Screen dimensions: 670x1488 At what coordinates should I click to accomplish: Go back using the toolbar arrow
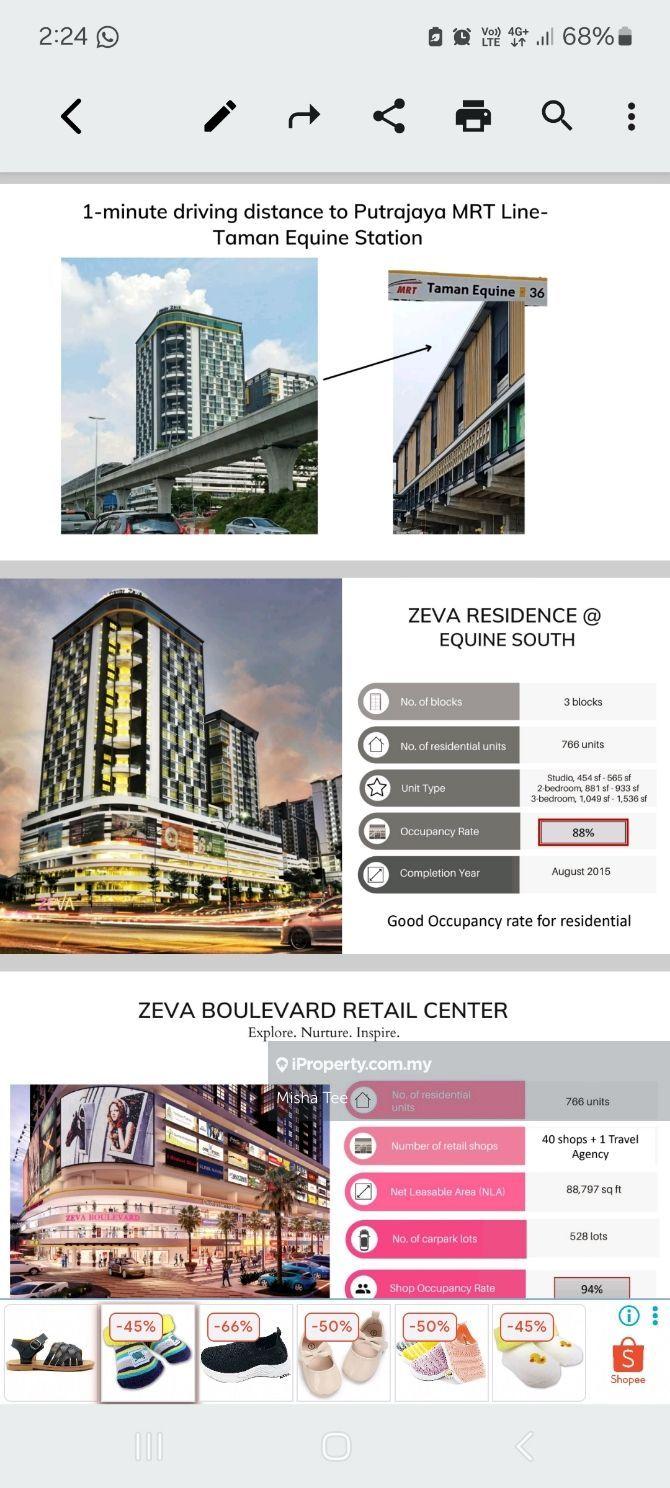click(x=71, y=117)
